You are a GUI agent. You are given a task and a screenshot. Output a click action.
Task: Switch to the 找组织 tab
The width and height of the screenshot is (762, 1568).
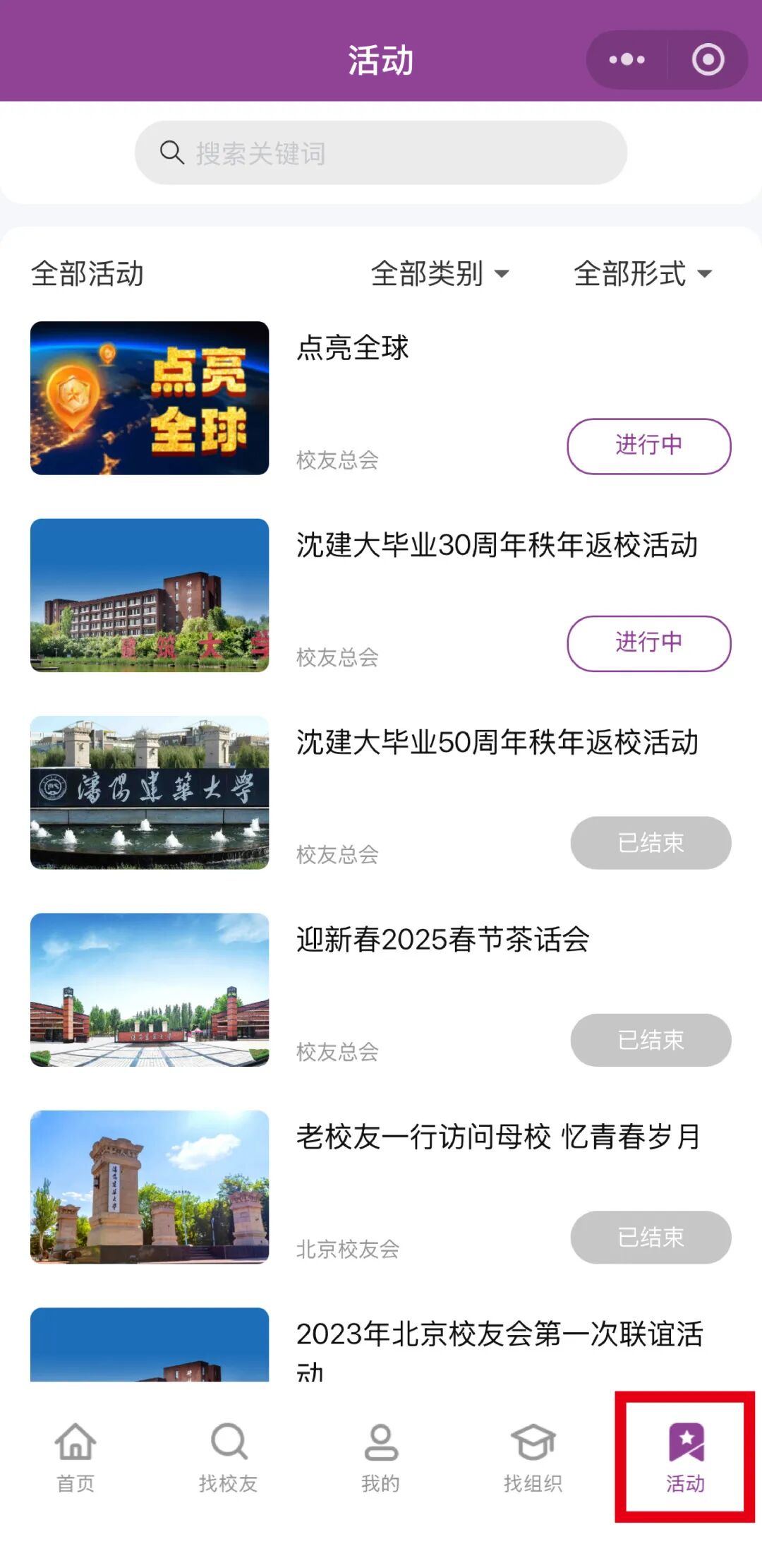point(533,1457)
